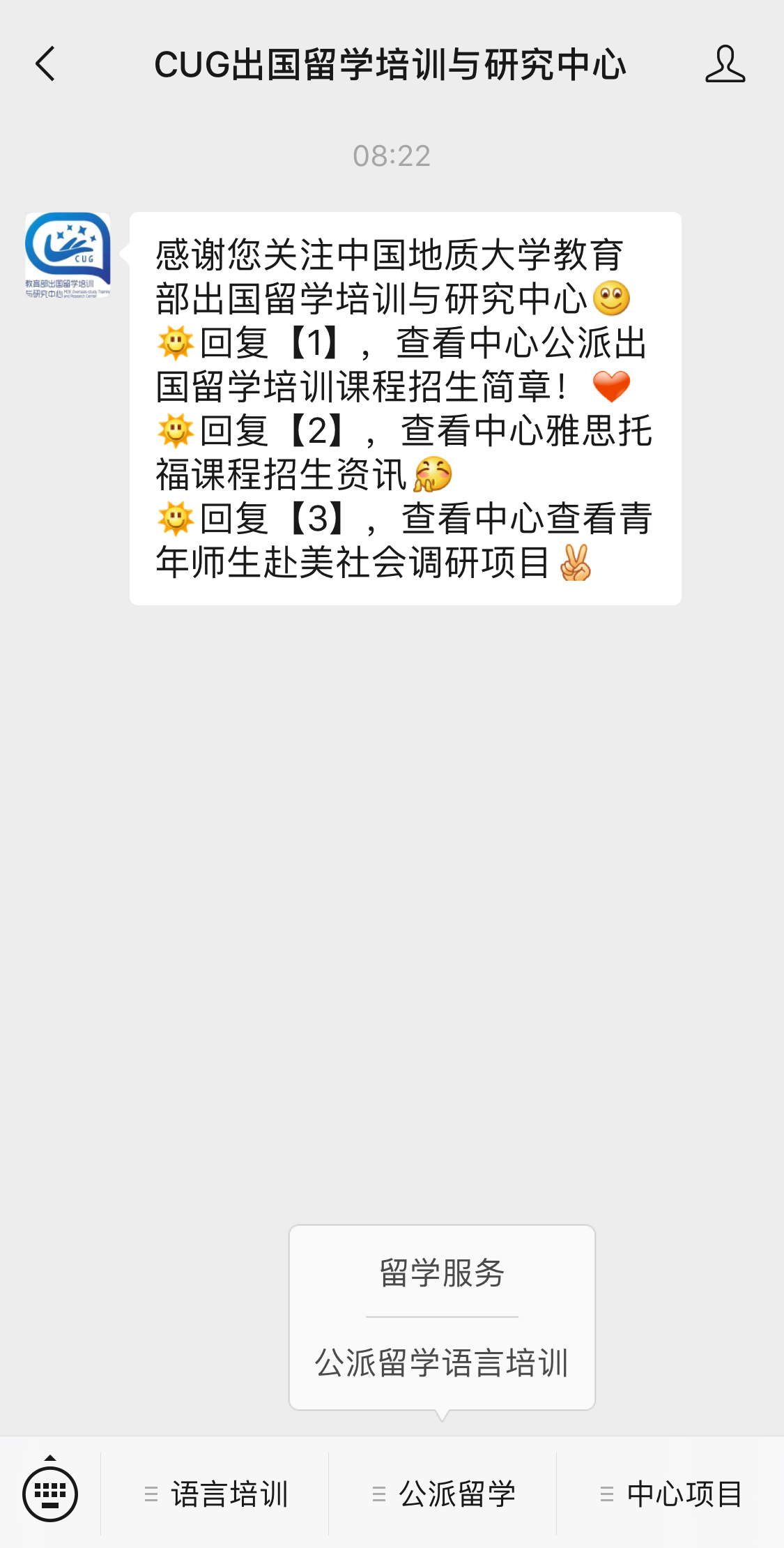Click the chat title CUG出国留学培训与研究中心
The height and width of the screenshot is (1548, 784).
tap(392, 64)
